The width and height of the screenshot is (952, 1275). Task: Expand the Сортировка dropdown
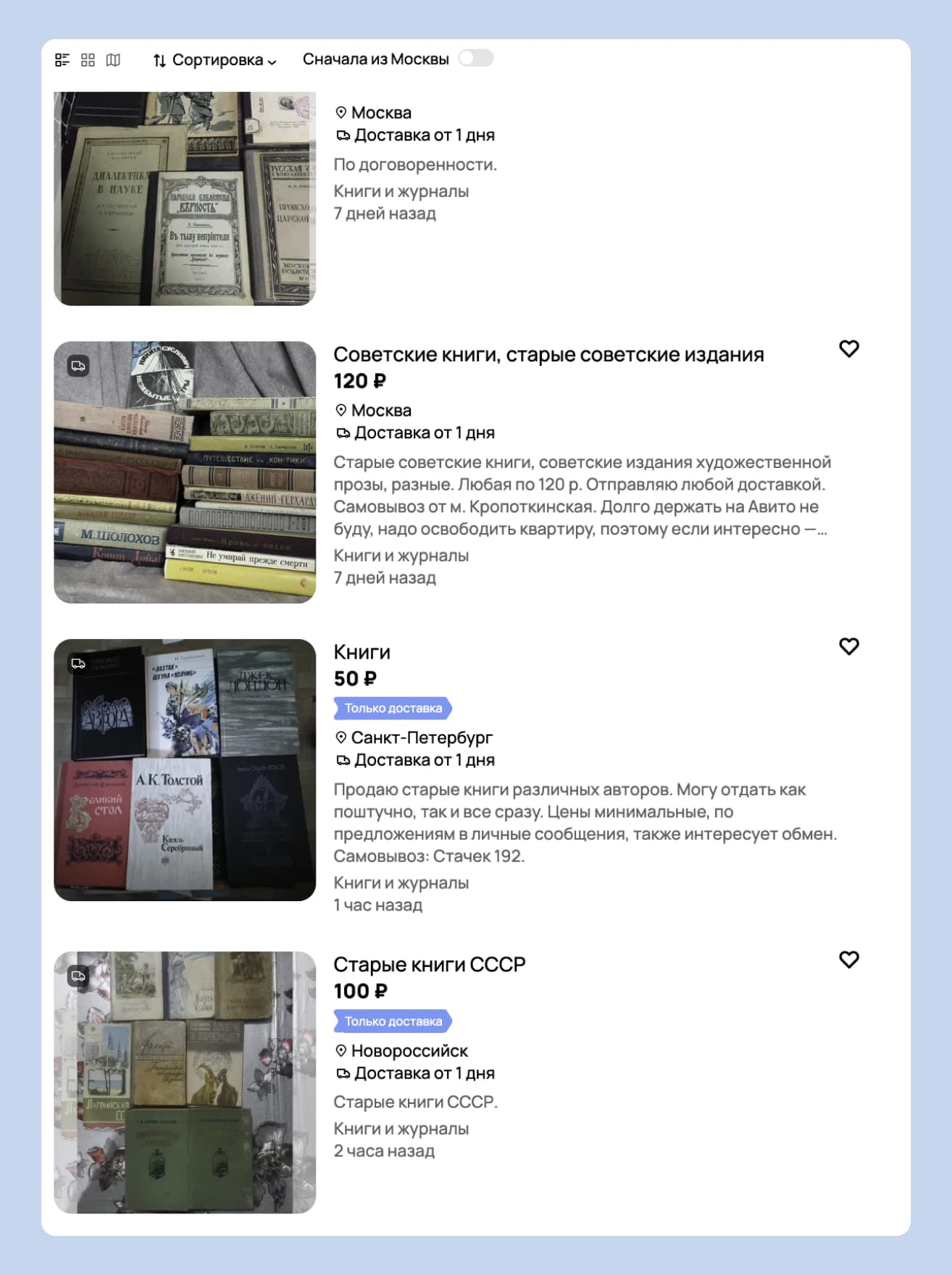click(x=214, y=60)
